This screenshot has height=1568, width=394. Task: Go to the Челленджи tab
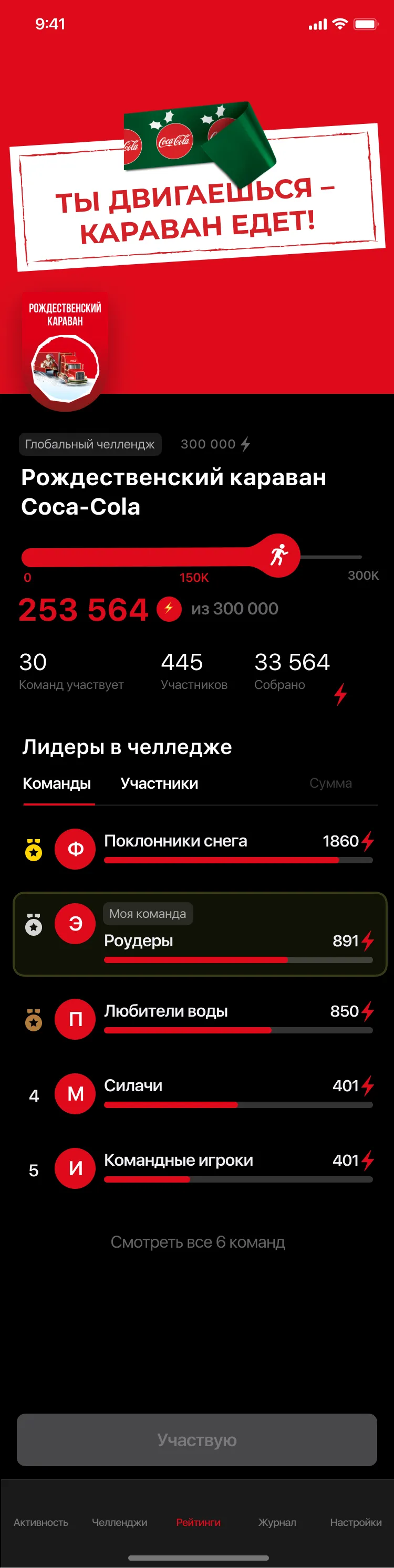click(119, 1522)
